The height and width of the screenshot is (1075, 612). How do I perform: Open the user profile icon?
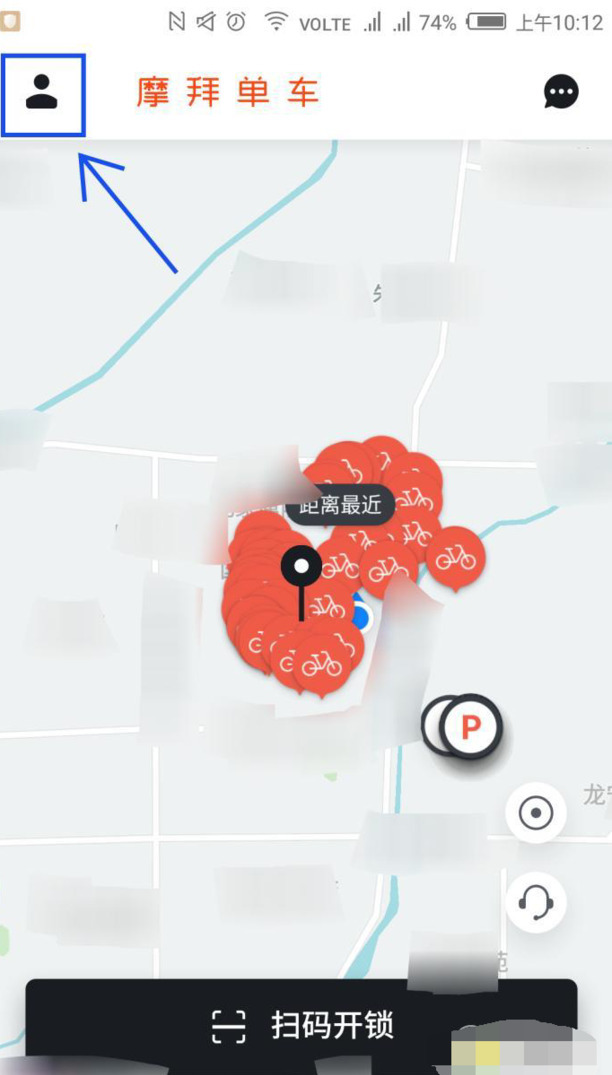(42, 93)
